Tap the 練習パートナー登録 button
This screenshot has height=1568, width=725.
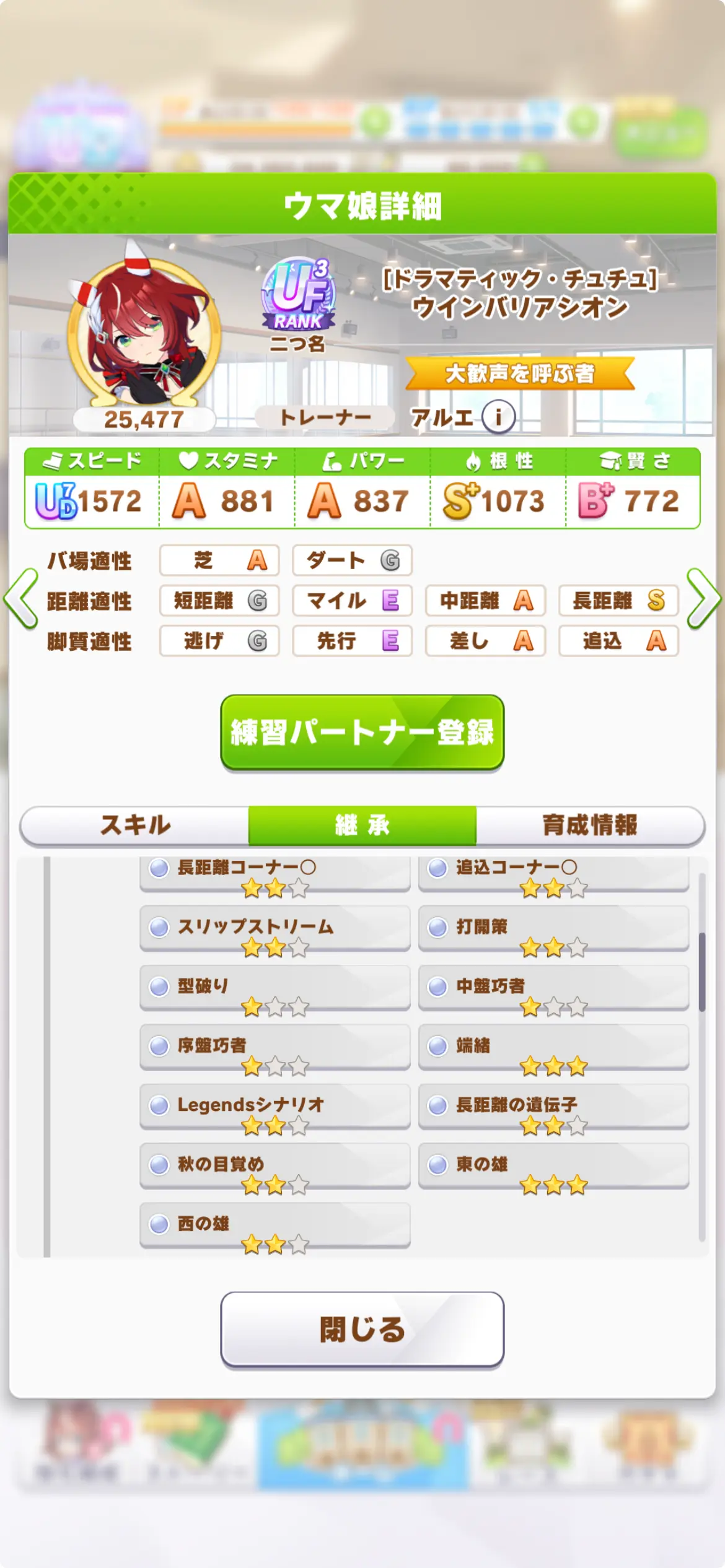362,732
